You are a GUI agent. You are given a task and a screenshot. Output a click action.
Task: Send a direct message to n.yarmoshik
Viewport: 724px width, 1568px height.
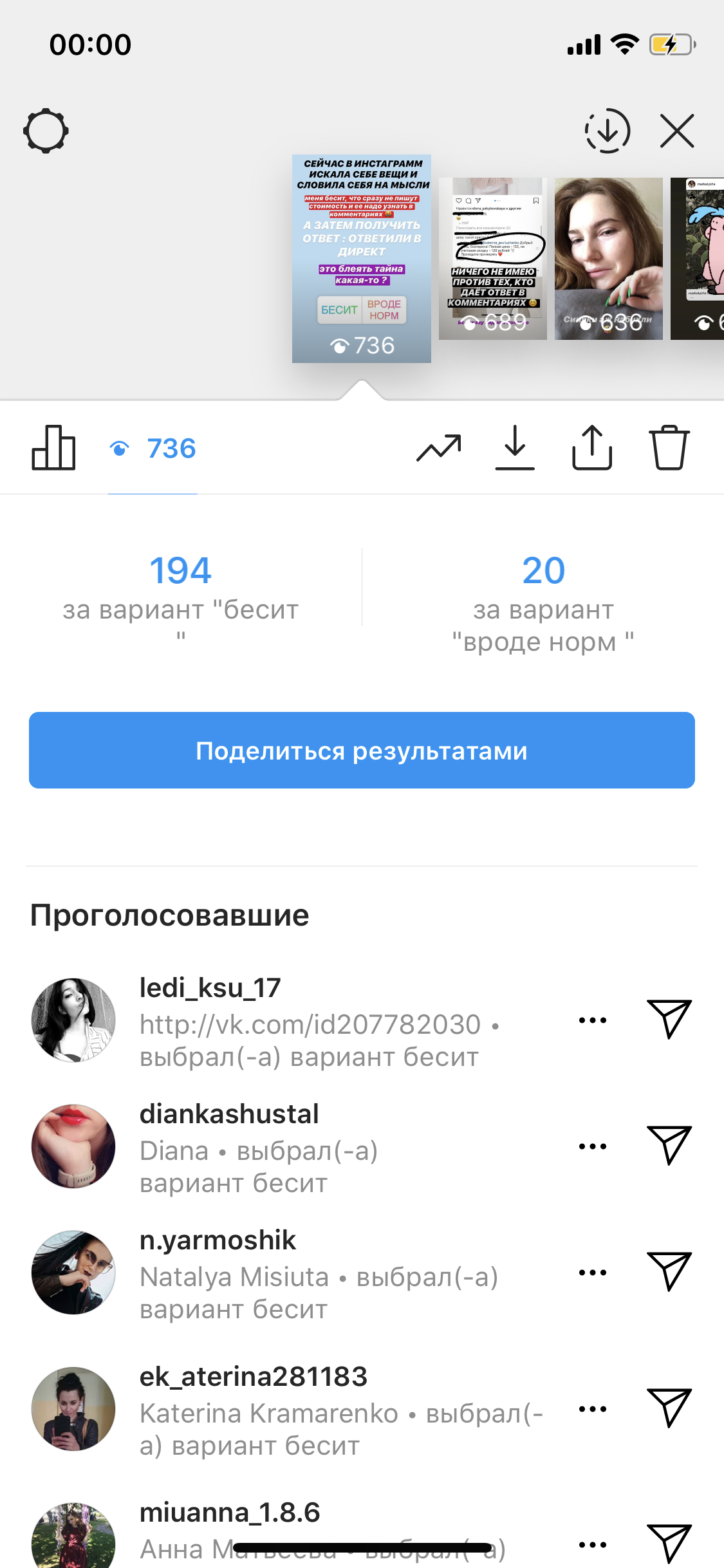coord(669,1272)
